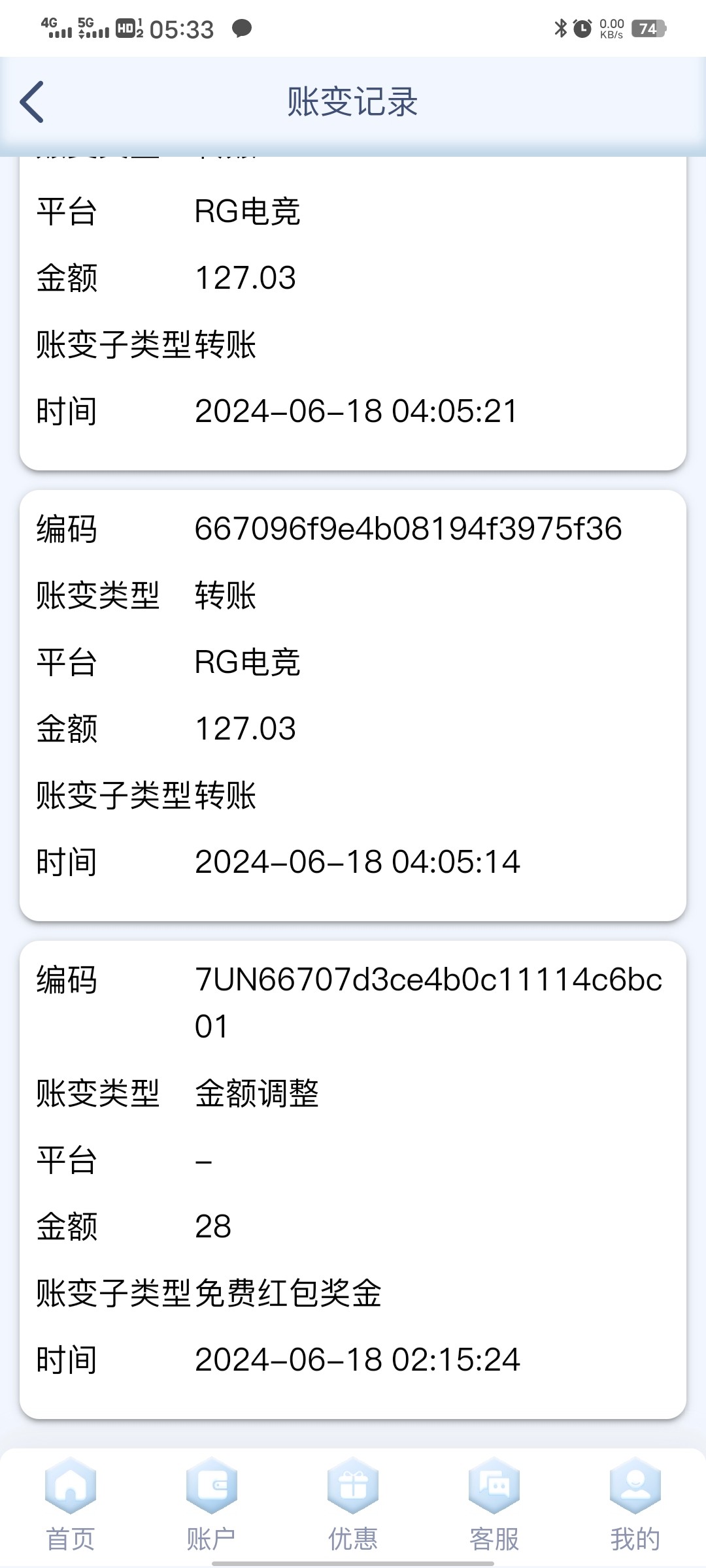Tap the back arrow to leave 账变记录
The height and width of the screenshot is (1568, 706).
[x=31, y=103]
